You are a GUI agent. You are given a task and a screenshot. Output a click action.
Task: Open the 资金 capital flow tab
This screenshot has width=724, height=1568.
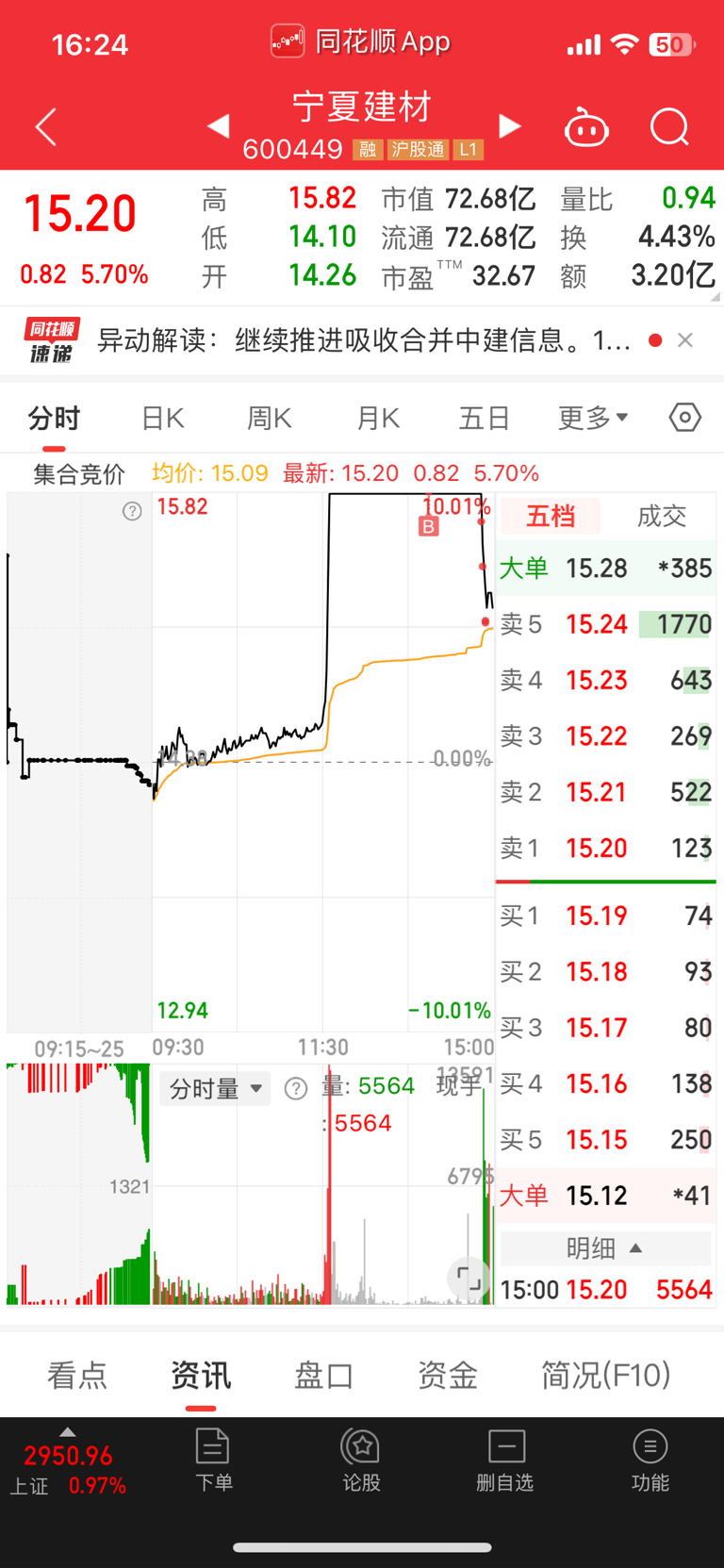coord(448,1376)
